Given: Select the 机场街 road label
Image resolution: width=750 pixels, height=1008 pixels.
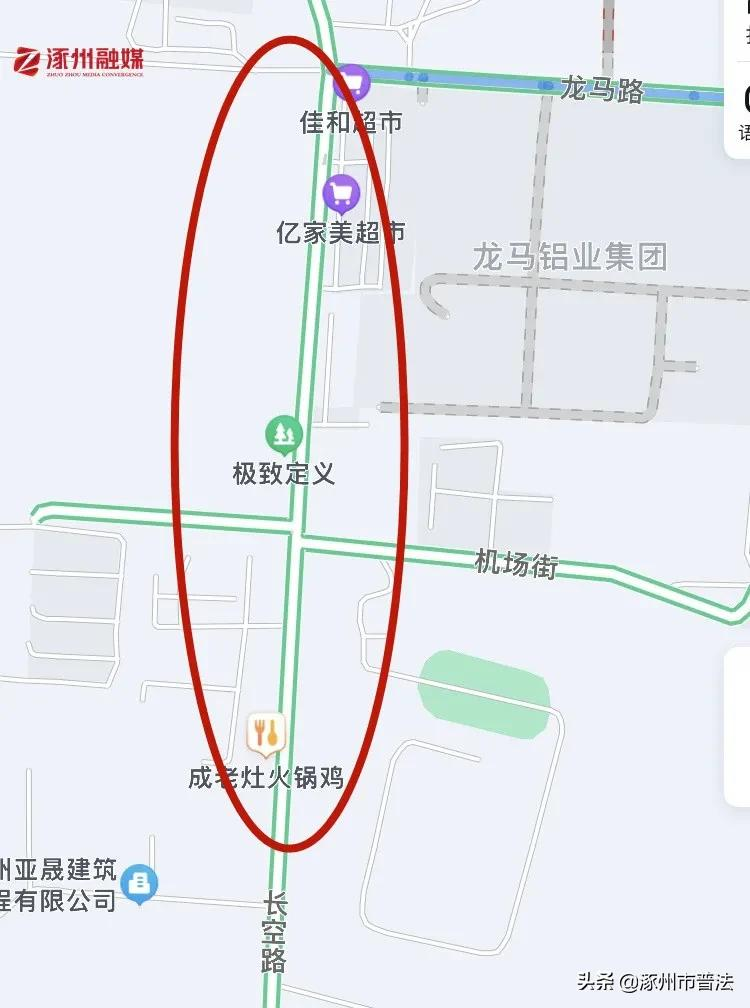Looking at the screenshot, I should click(516, 559).
